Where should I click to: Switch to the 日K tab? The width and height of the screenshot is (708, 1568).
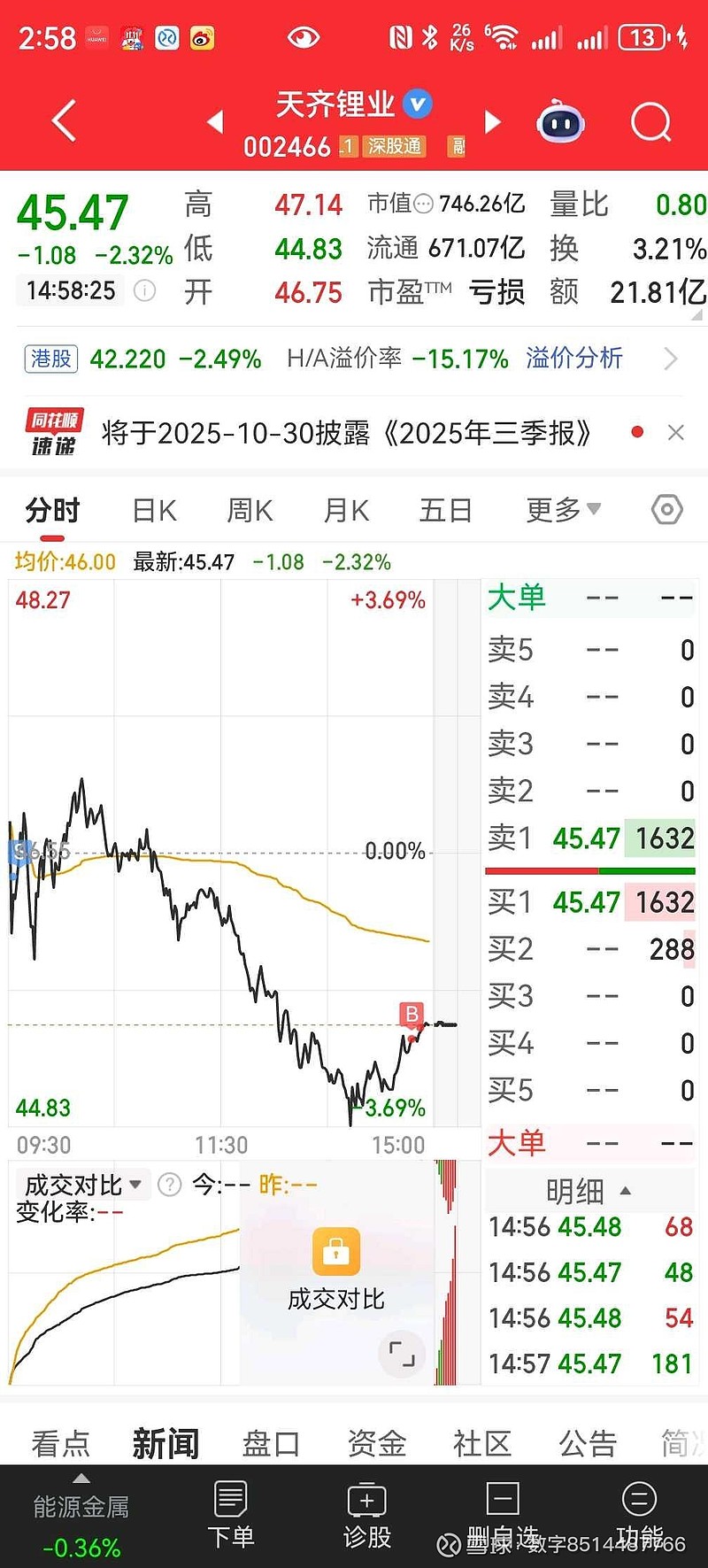pos(153,510)
